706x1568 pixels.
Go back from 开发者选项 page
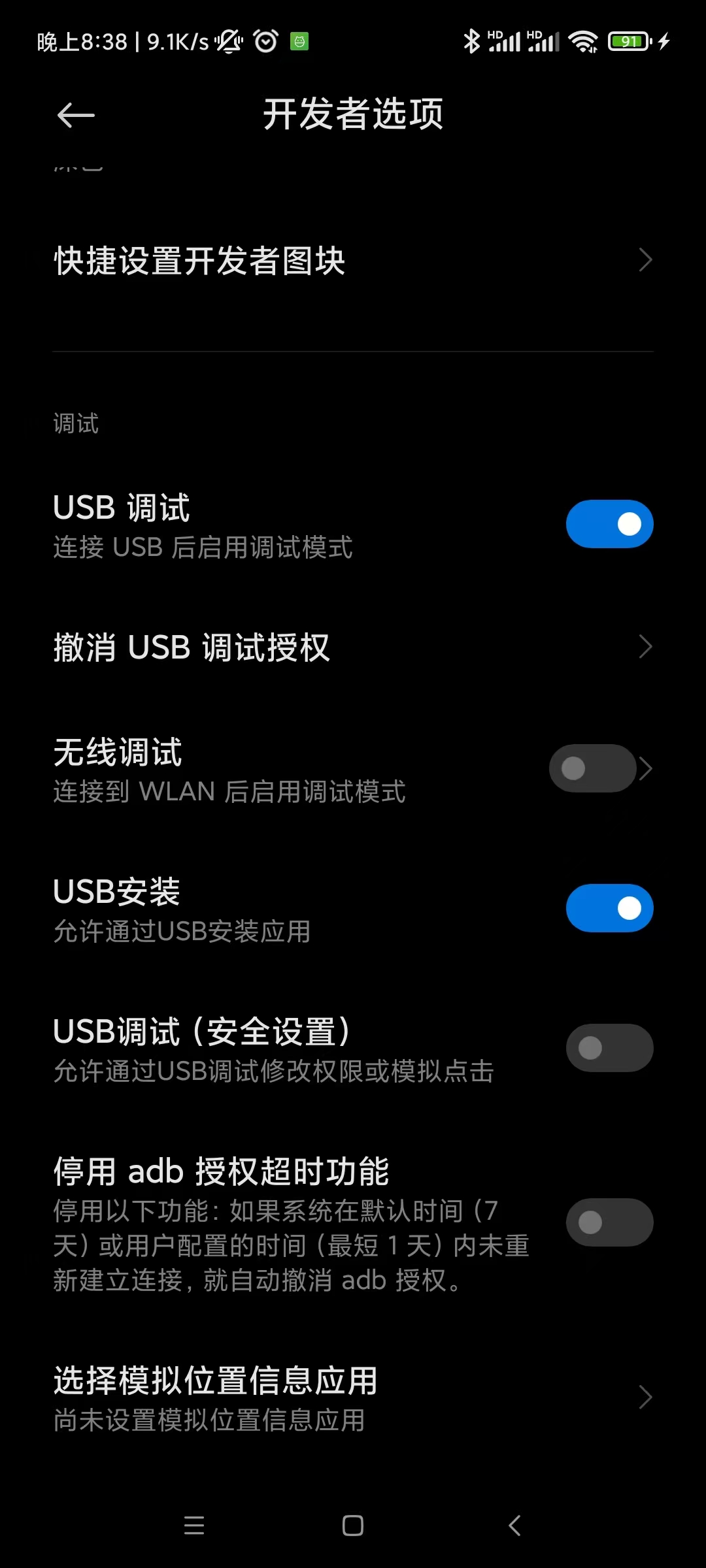76,116
